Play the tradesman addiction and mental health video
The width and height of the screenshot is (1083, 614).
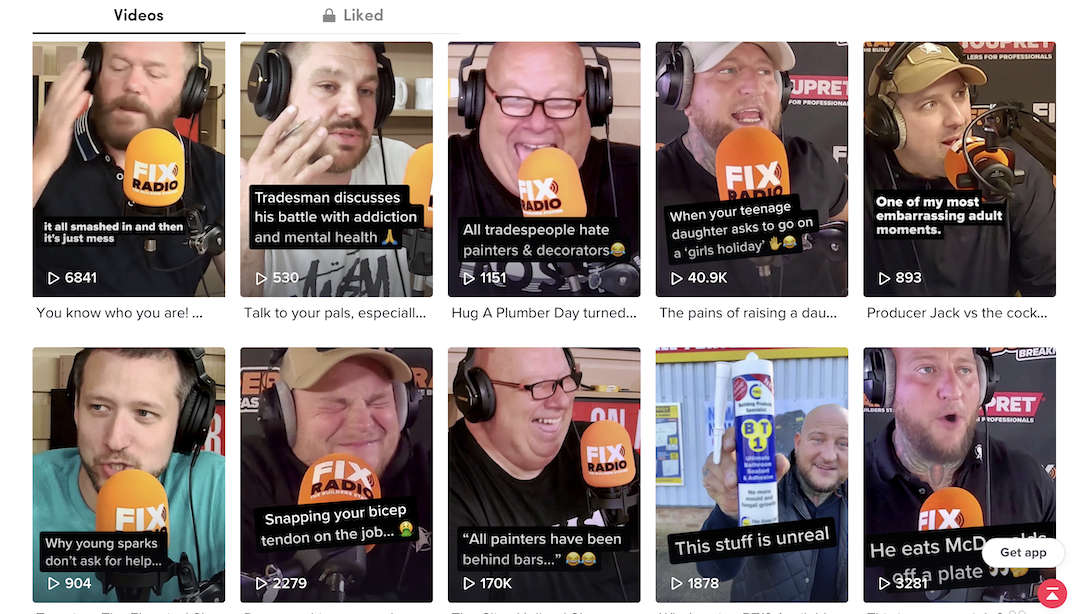point(336,169)
